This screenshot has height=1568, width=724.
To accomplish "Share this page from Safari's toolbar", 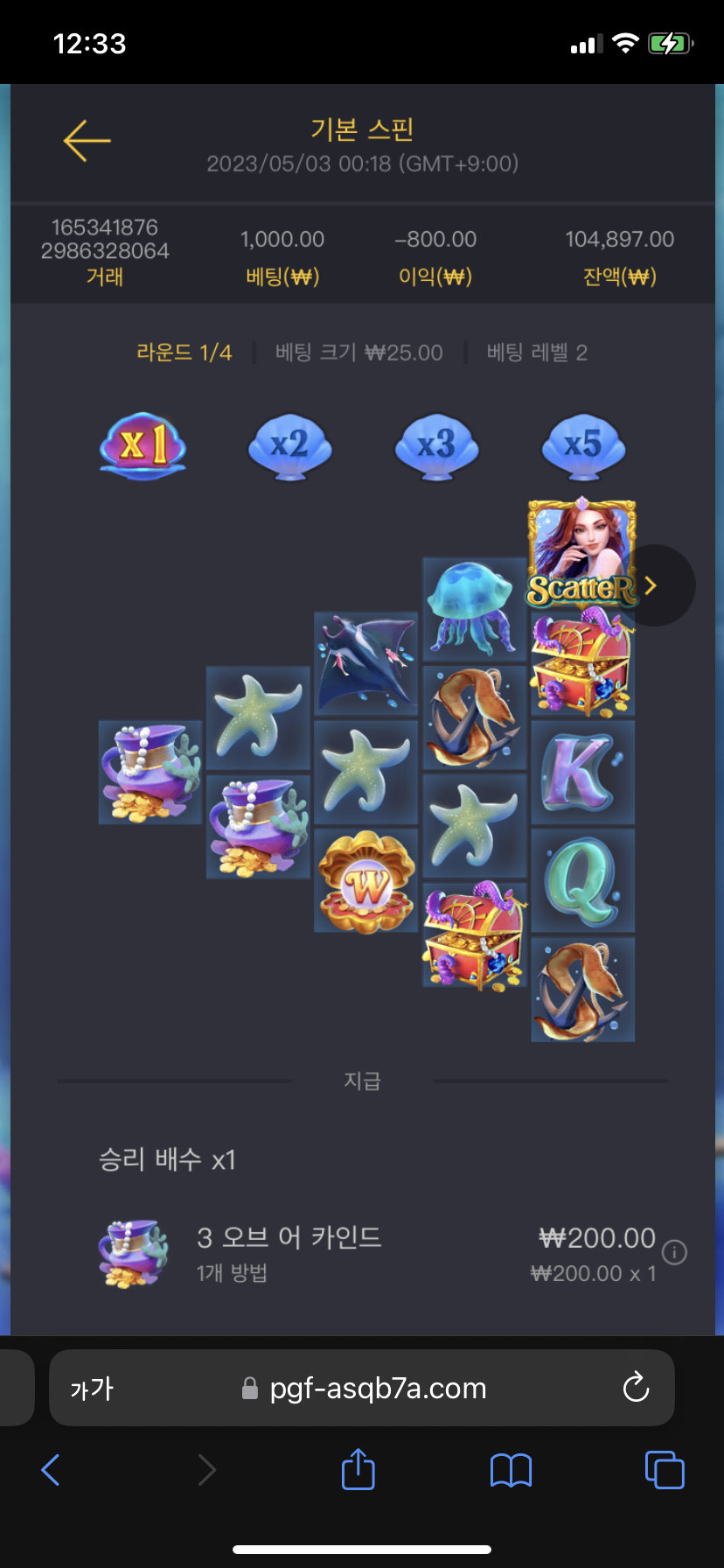I will pyautogui.click(x=358, y=1469).
